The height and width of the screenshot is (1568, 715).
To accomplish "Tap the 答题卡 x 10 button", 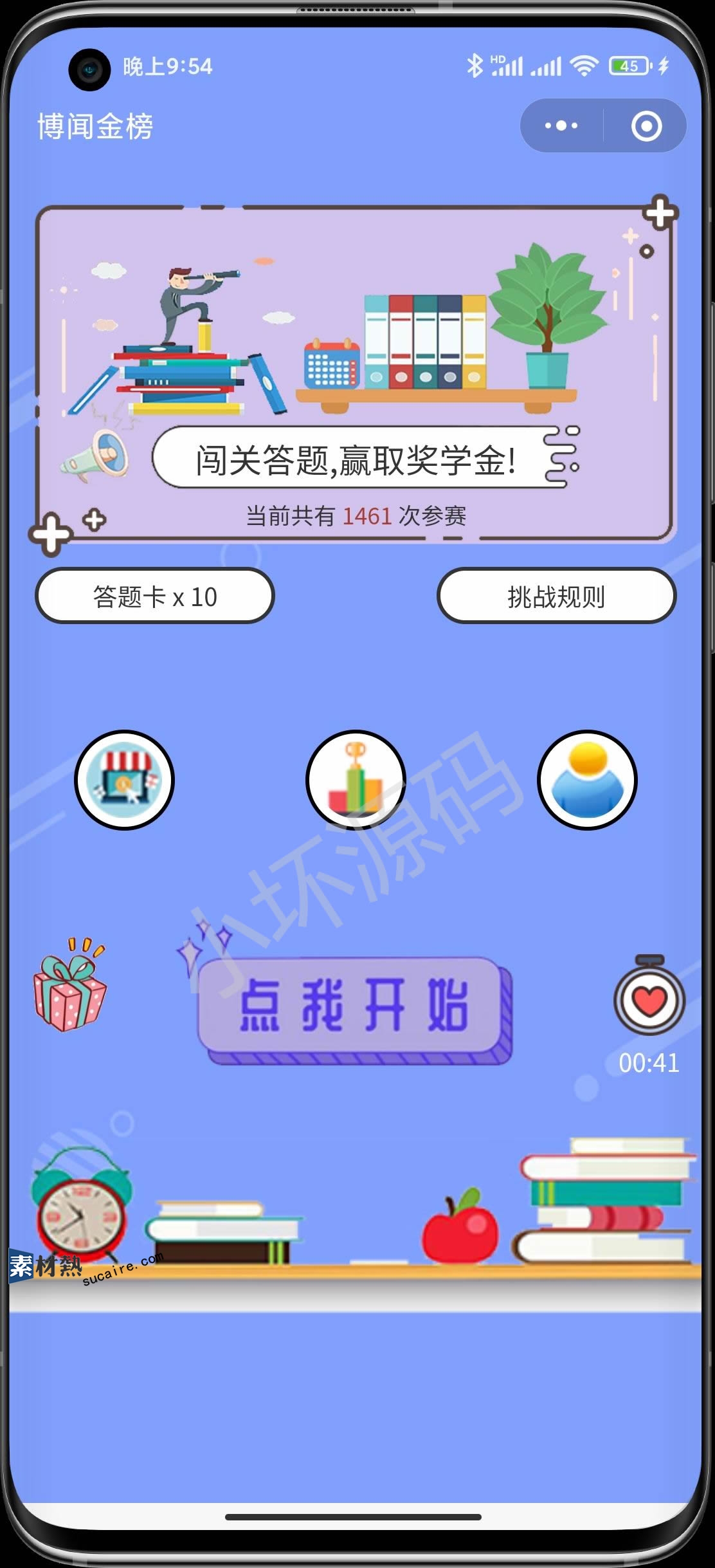I will point(155,596).
